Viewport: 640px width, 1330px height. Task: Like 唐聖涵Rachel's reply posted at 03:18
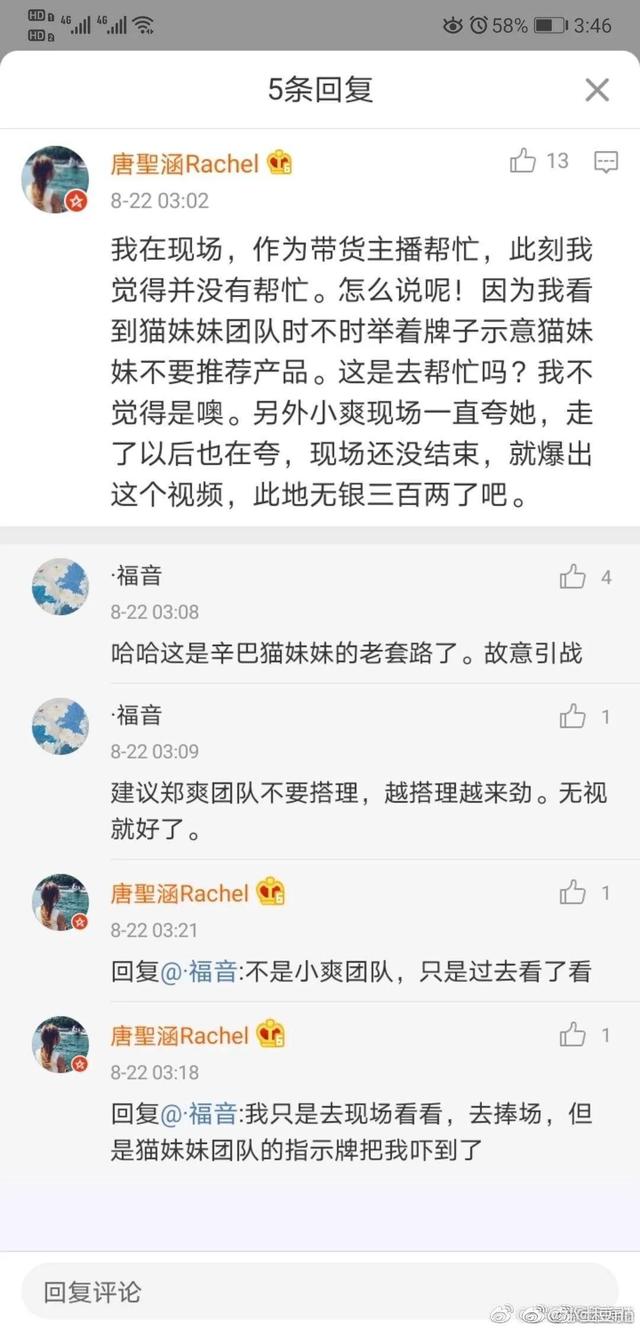pos(573,1035)
